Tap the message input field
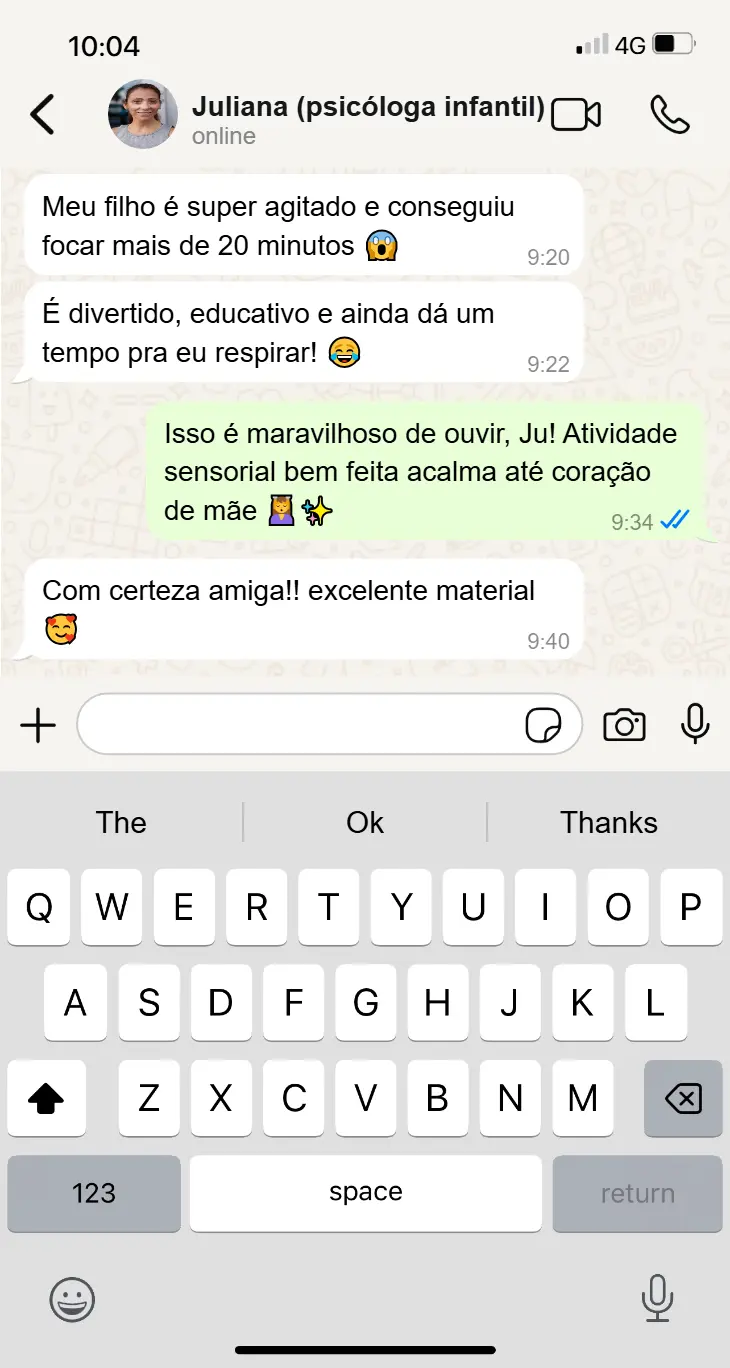The image size is (730, 1368). coord(300,724)
